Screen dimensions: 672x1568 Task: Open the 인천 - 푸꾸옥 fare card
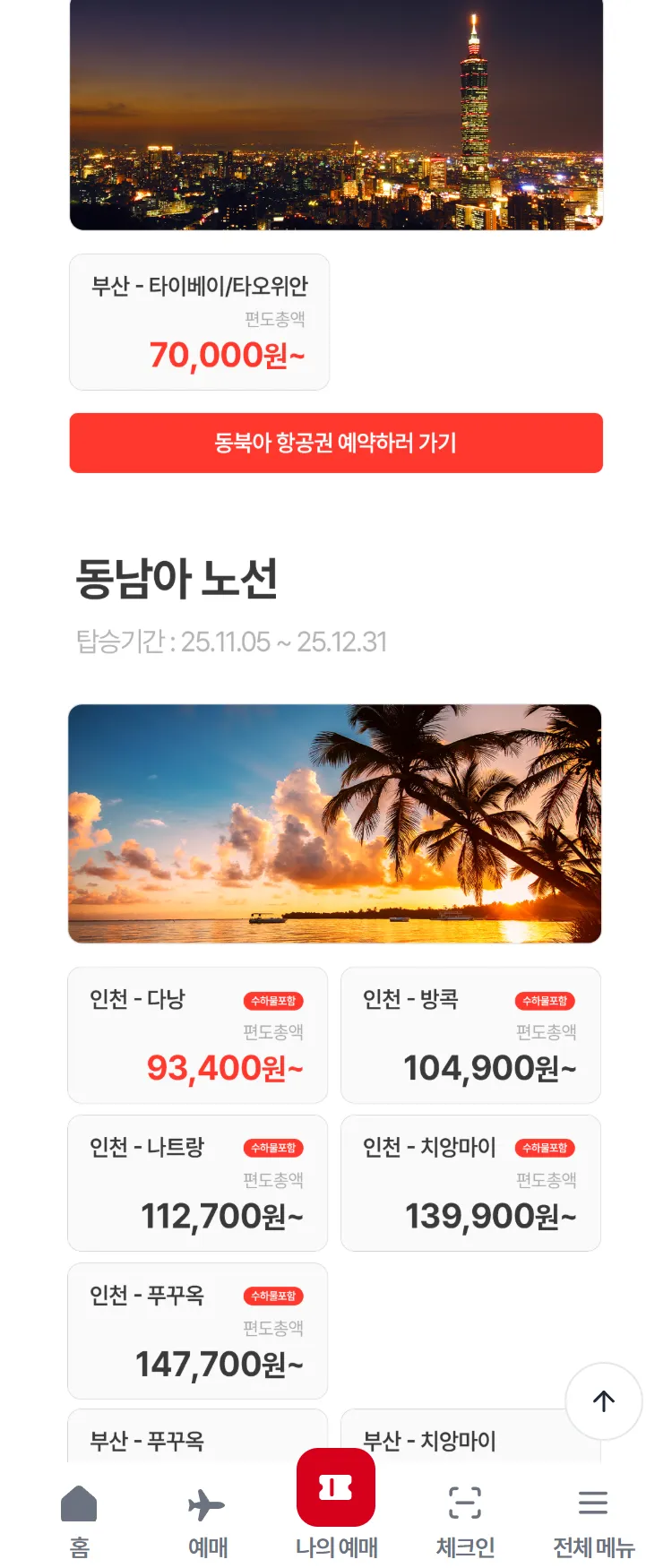click(197, 1331)
